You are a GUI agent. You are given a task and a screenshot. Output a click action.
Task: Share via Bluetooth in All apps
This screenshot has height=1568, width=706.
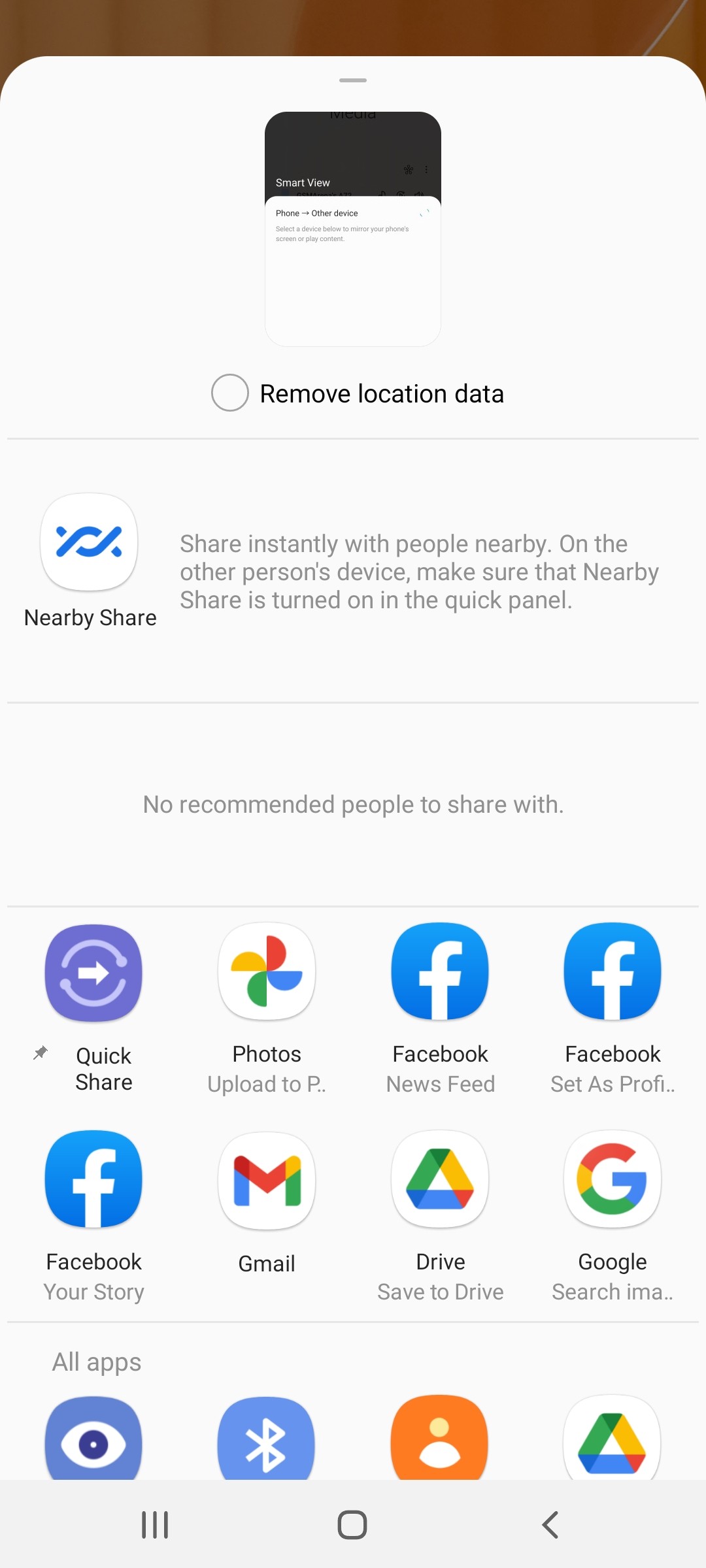(267, 1438)
